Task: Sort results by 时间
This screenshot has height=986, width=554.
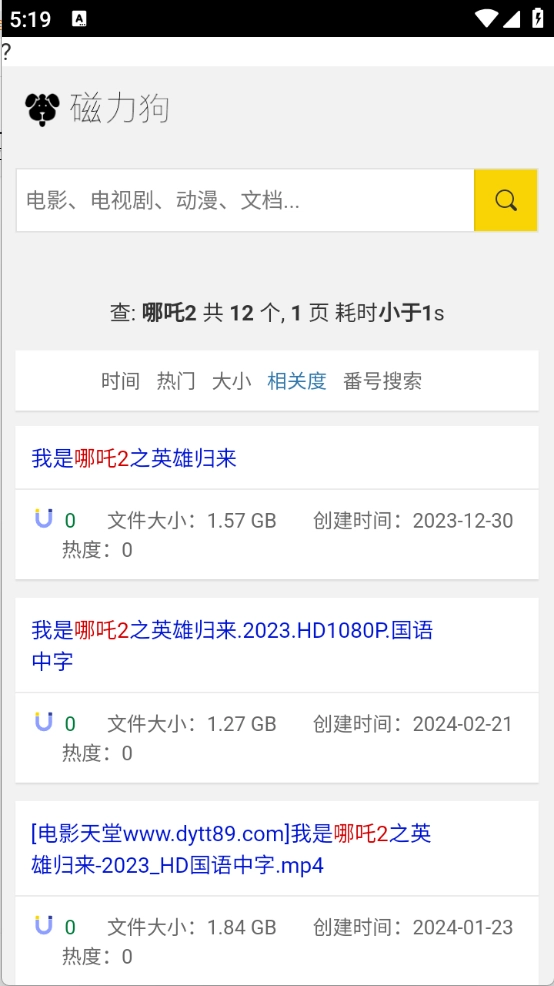Action: [121, 381]
